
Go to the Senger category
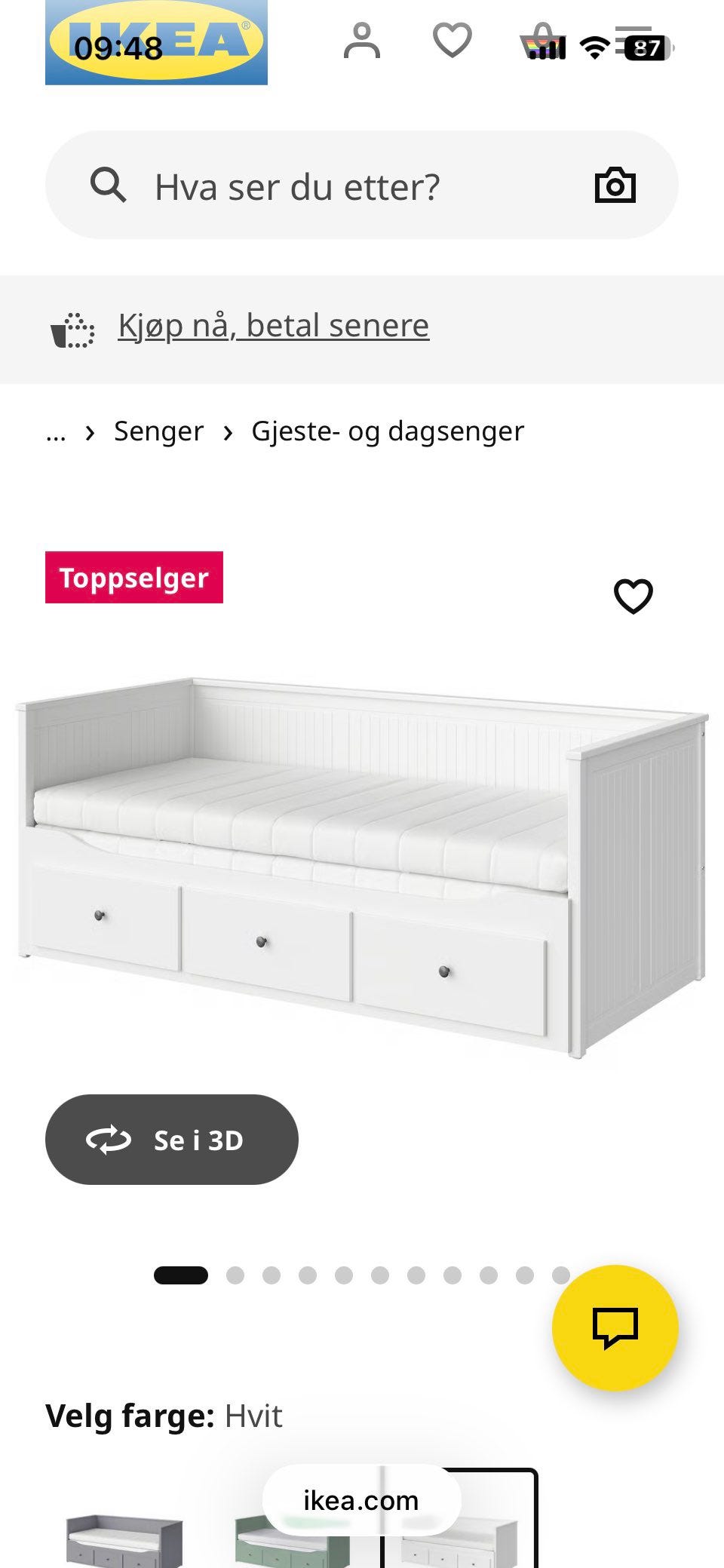[158, 431]
